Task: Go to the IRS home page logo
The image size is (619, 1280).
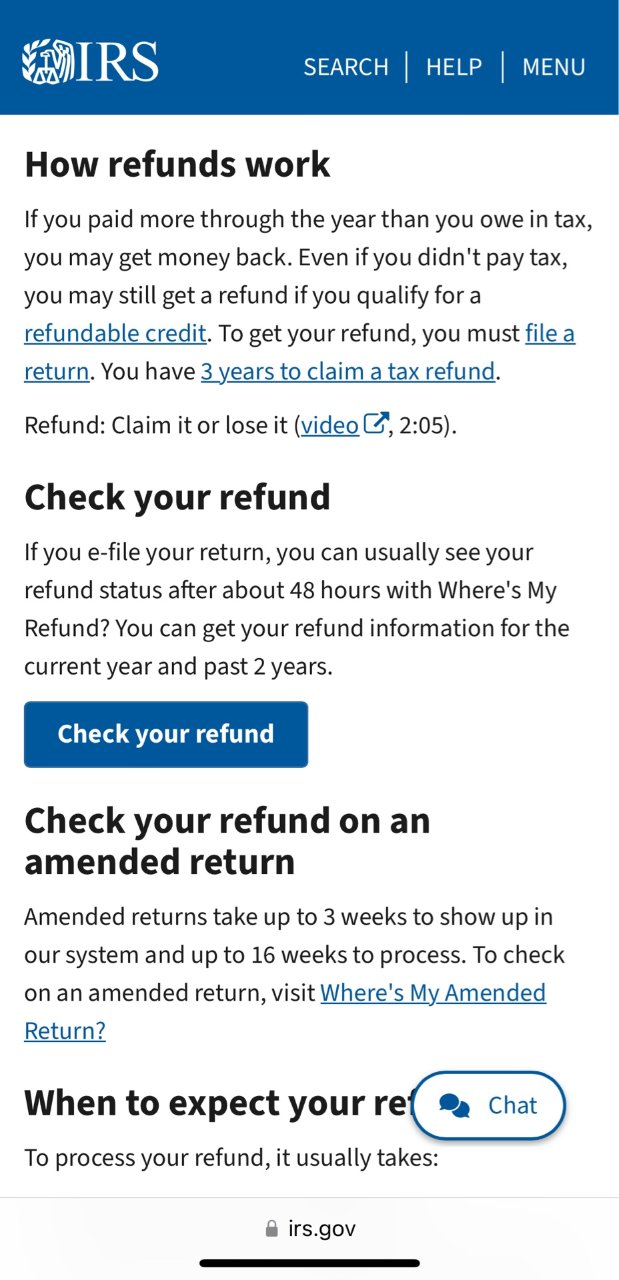Action: [x=90, y=61]
